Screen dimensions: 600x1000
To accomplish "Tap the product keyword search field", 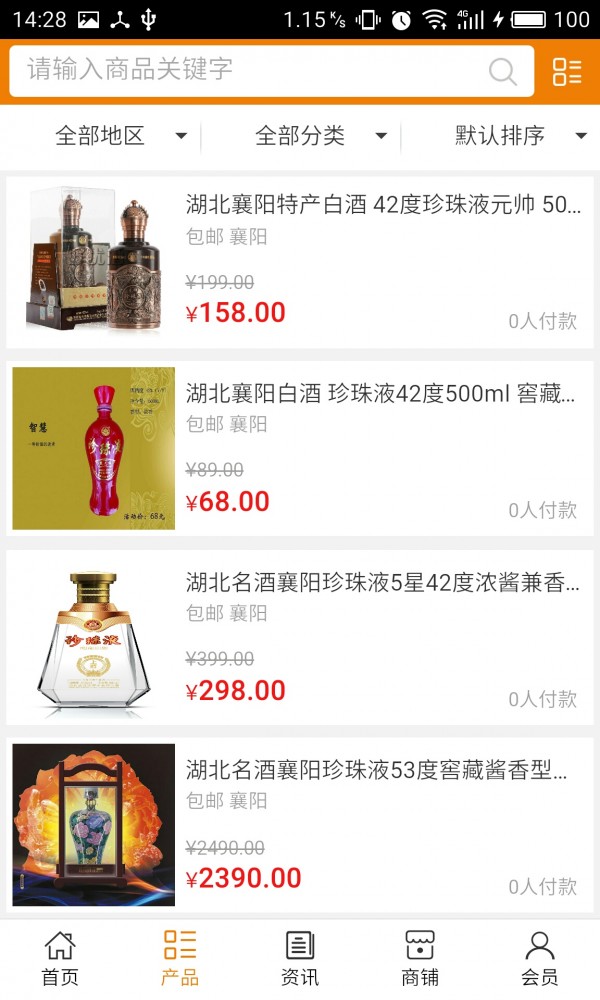I will pyautogui.click(x=250, y=70).
